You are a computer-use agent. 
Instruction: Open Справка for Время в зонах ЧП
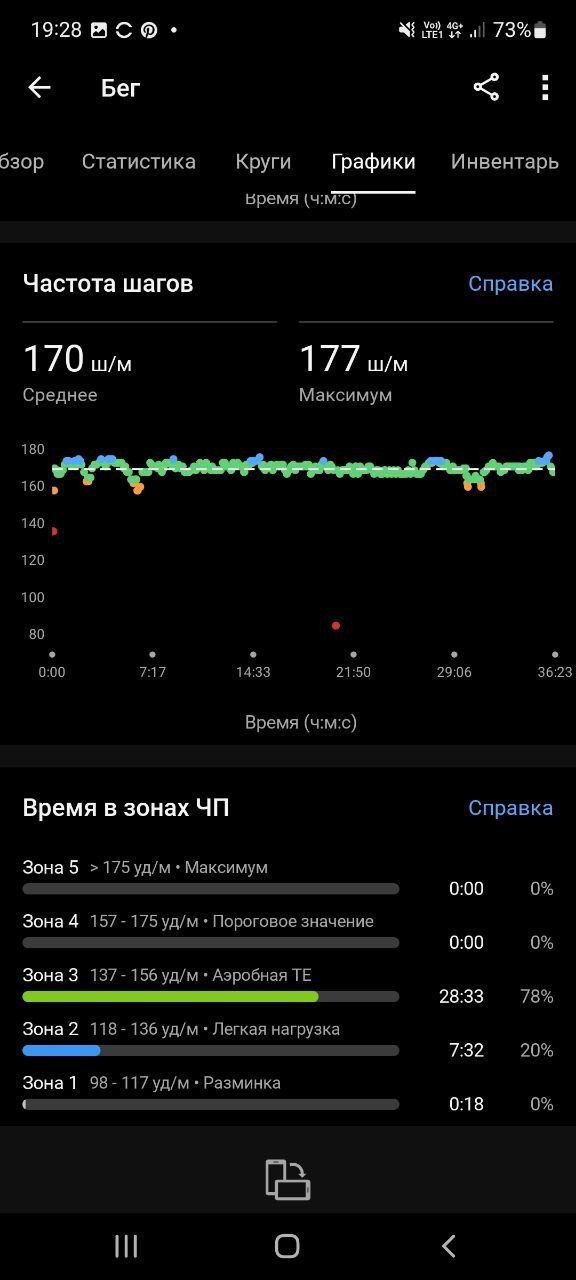point(510,807)
